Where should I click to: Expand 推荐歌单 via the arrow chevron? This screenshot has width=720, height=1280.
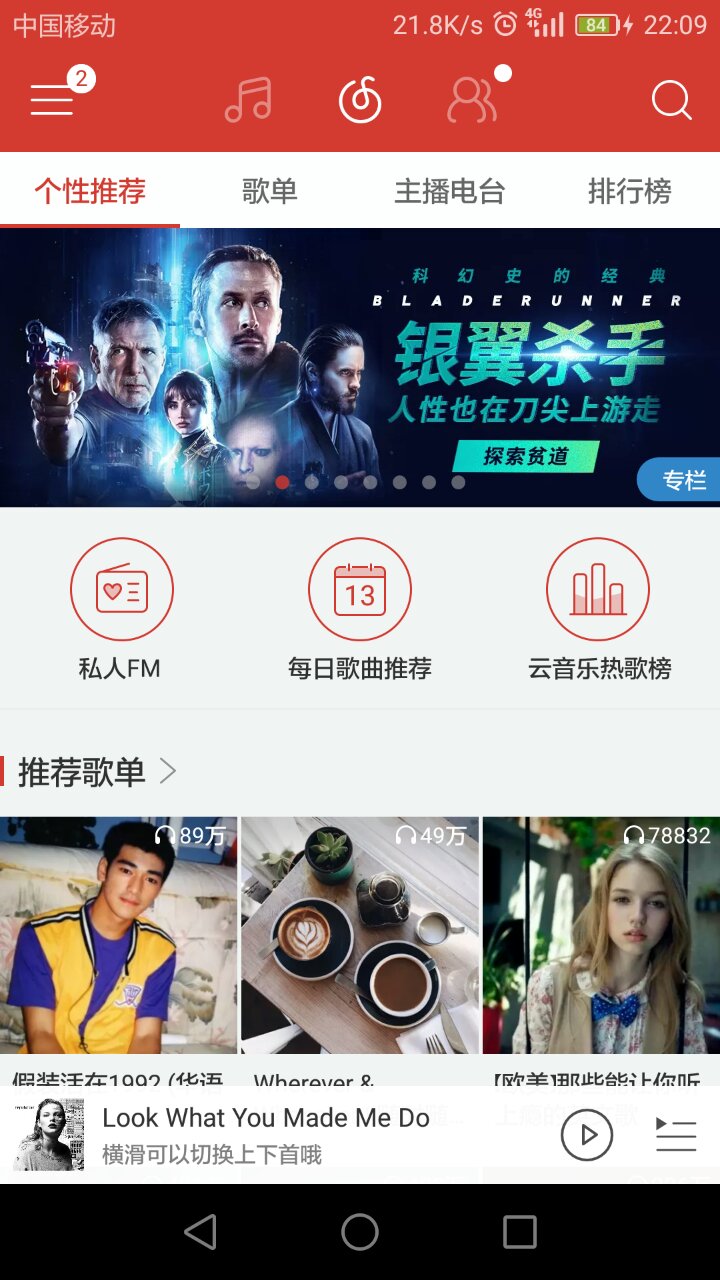(x=168, y=771)
